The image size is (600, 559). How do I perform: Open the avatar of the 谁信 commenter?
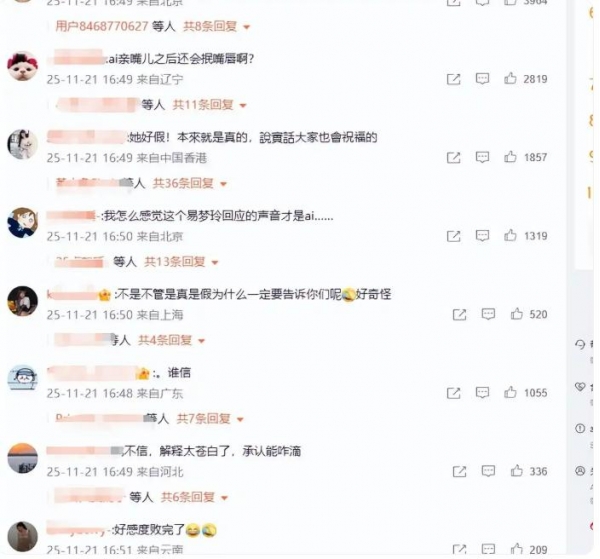(22, 379)
